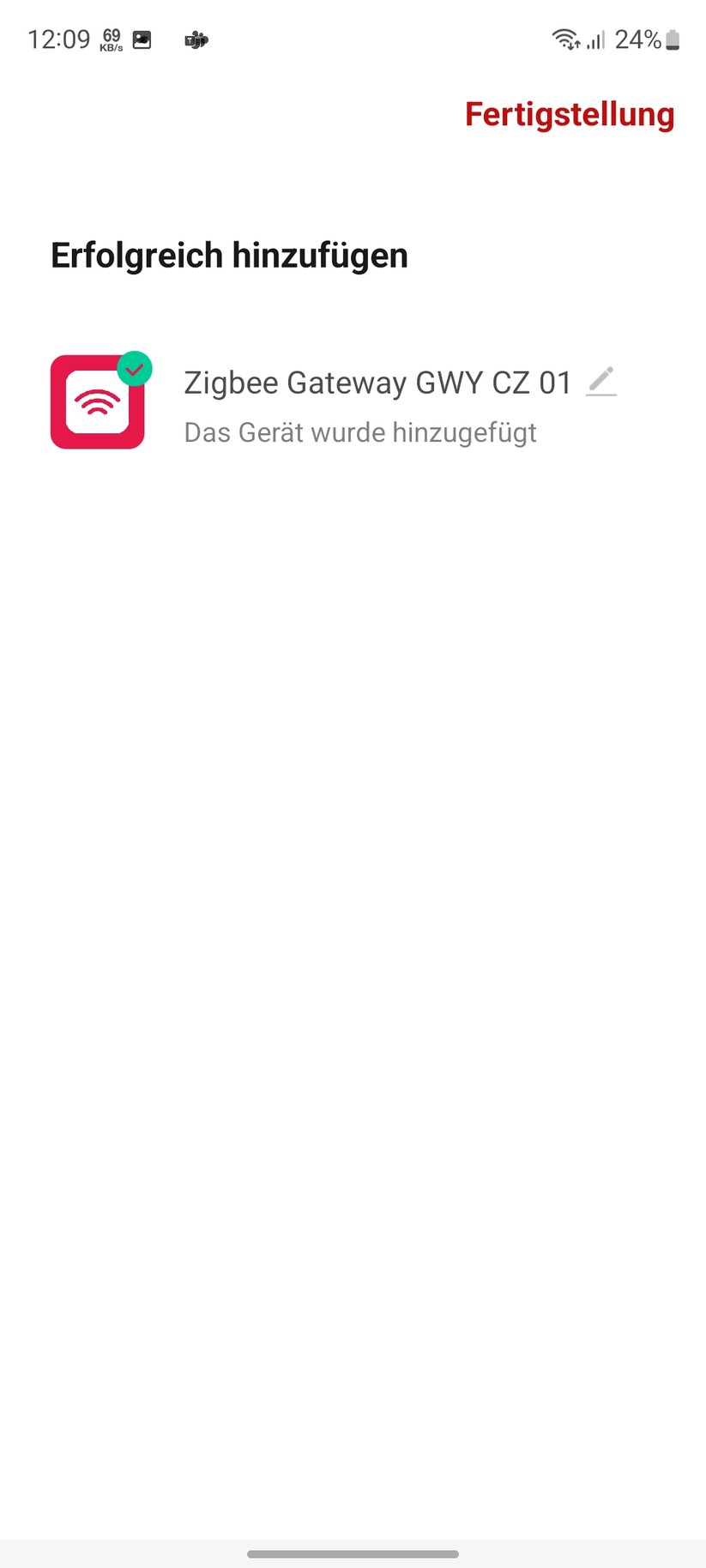This screenshot has width=706, height=1568.
Task: Open the Wi-Fi status icon in the status bar
Action: pyautogui.click(x=564, y=39)
